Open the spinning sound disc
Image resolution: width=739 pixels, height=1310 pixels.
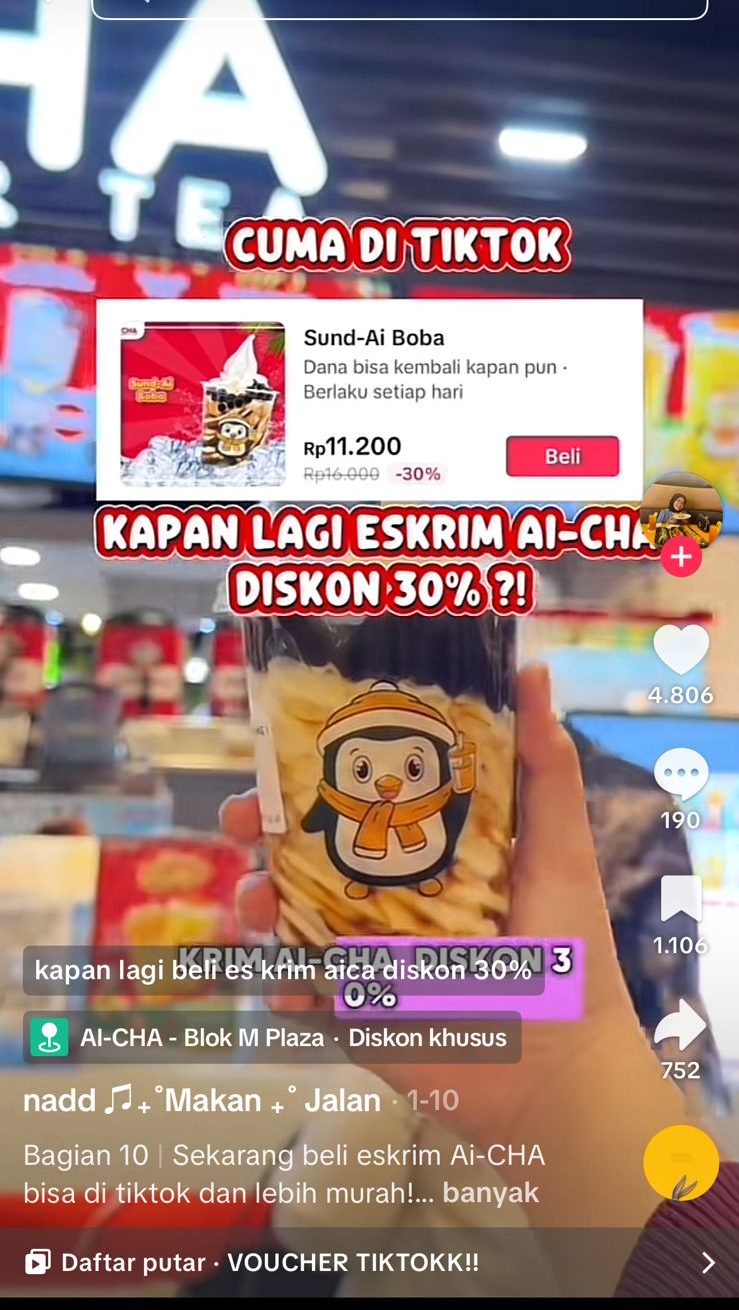681,1162
